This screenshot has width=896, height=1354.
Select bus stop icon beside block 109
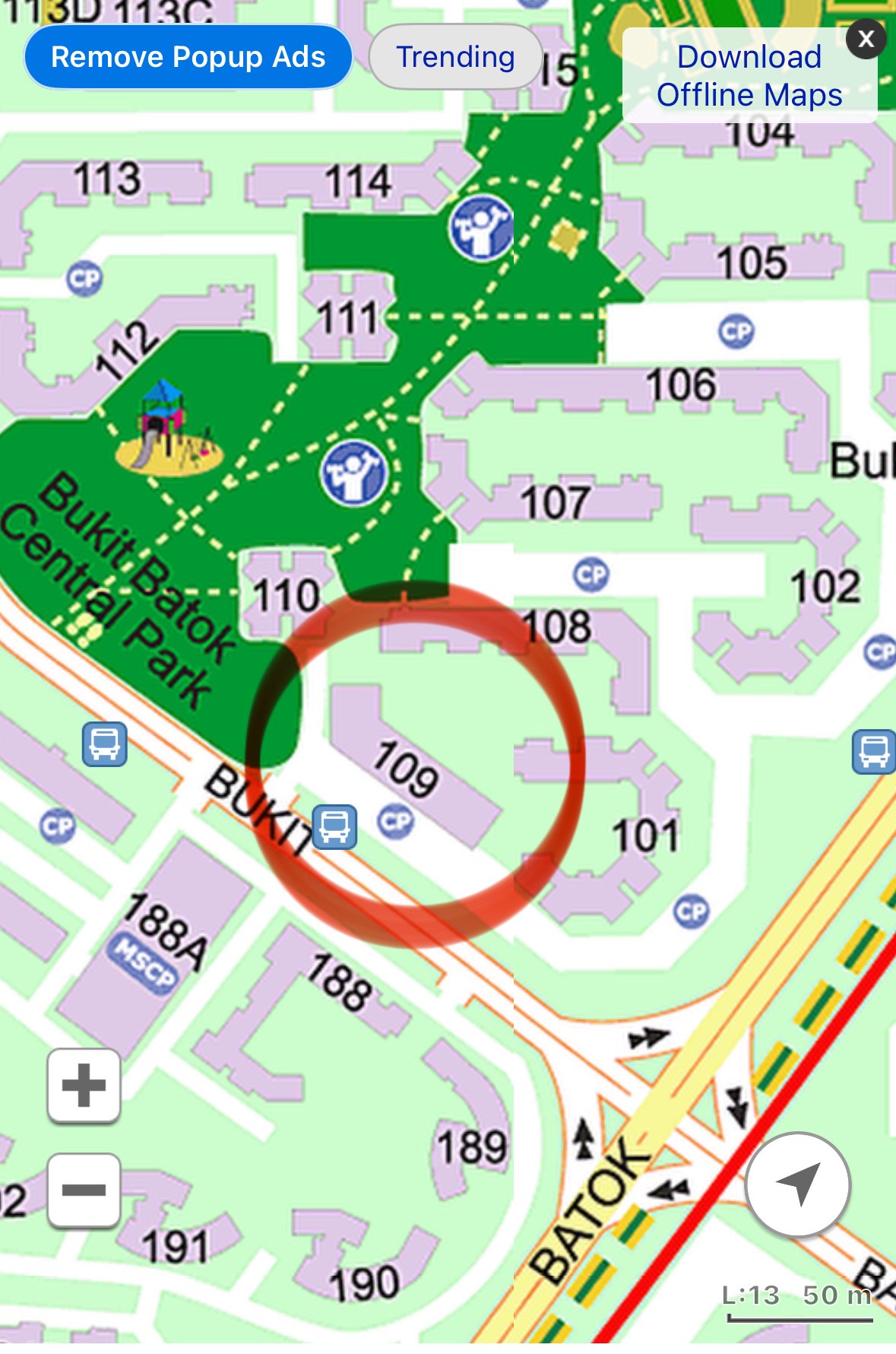click(x=335, y=826)
